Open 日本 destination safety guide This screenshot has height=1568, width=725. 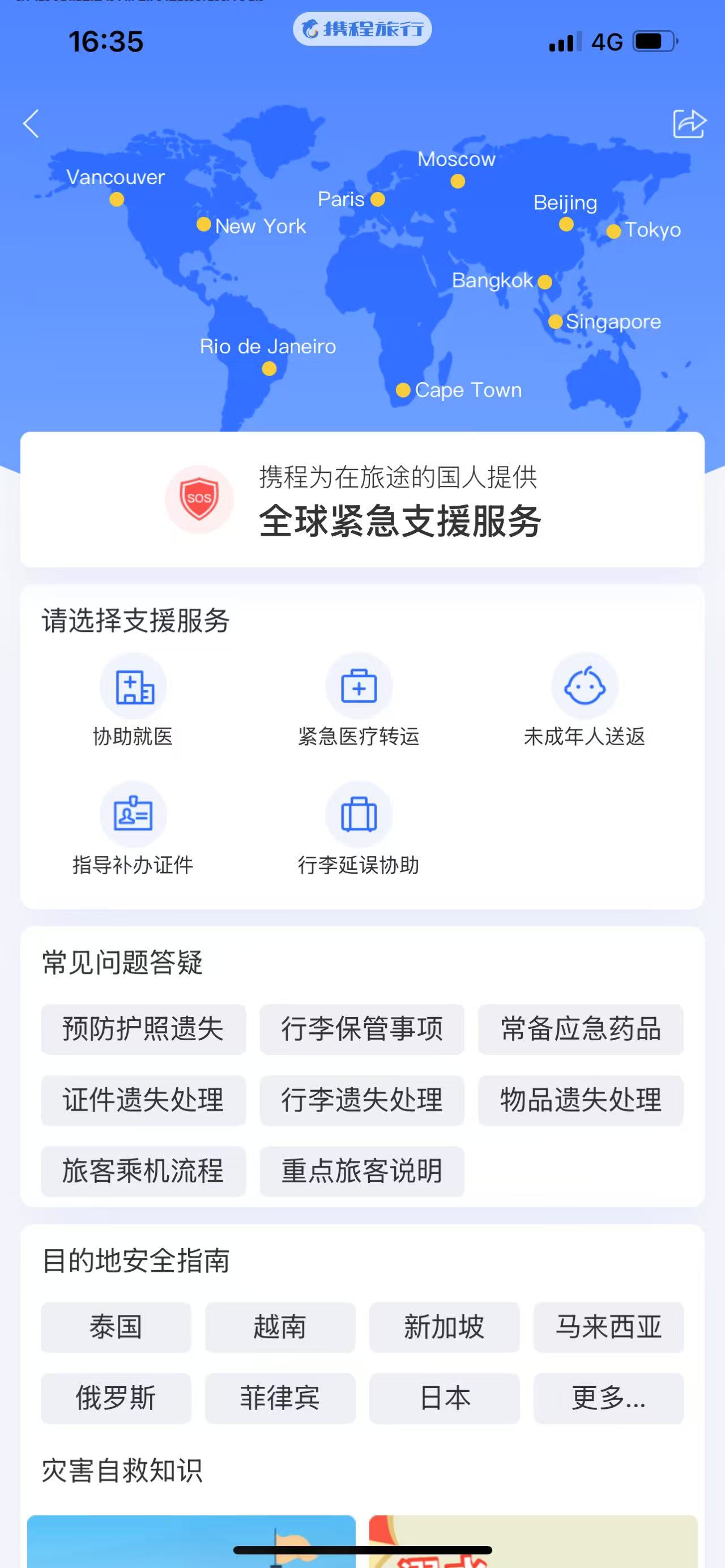click(443, 1398)
